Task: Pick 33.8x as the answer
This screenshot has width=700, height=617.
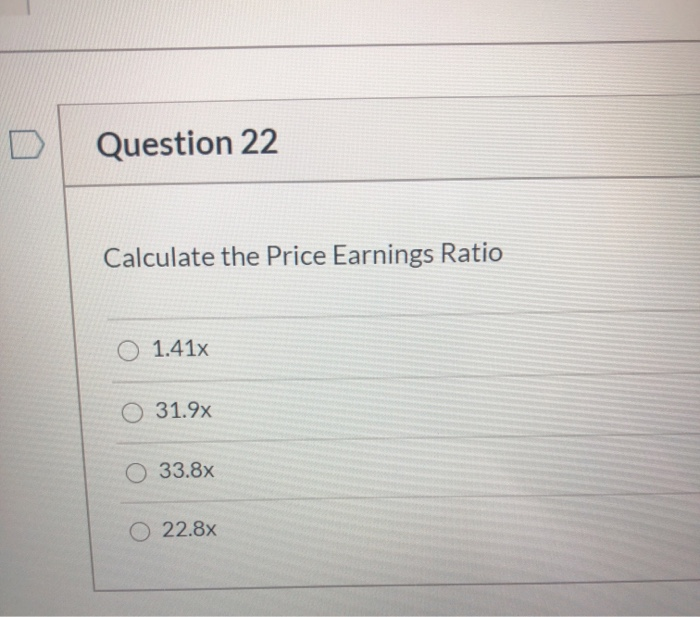Action: pyautogui.click(x=136, y=469)
